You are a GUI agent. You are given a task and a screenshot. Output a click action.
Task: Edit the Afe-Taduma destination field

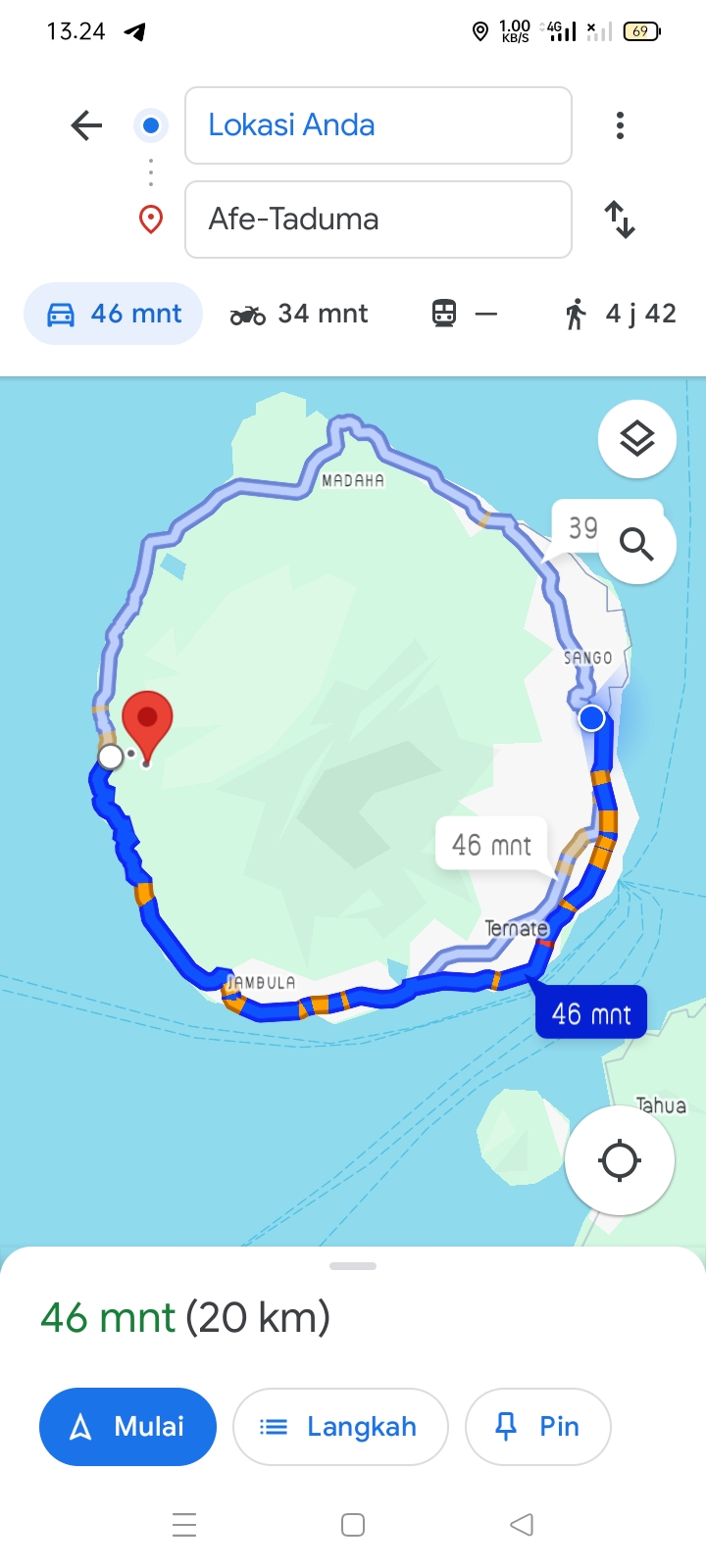tap(378, 220)
